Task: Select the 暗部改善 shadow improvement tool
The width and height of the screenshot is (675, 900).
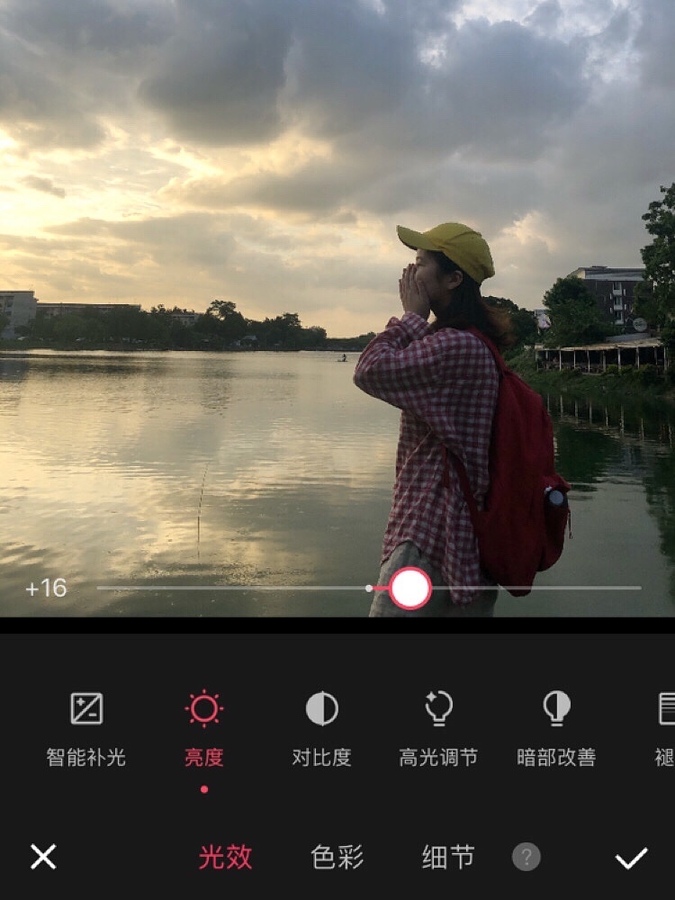Action: [556, 727]
